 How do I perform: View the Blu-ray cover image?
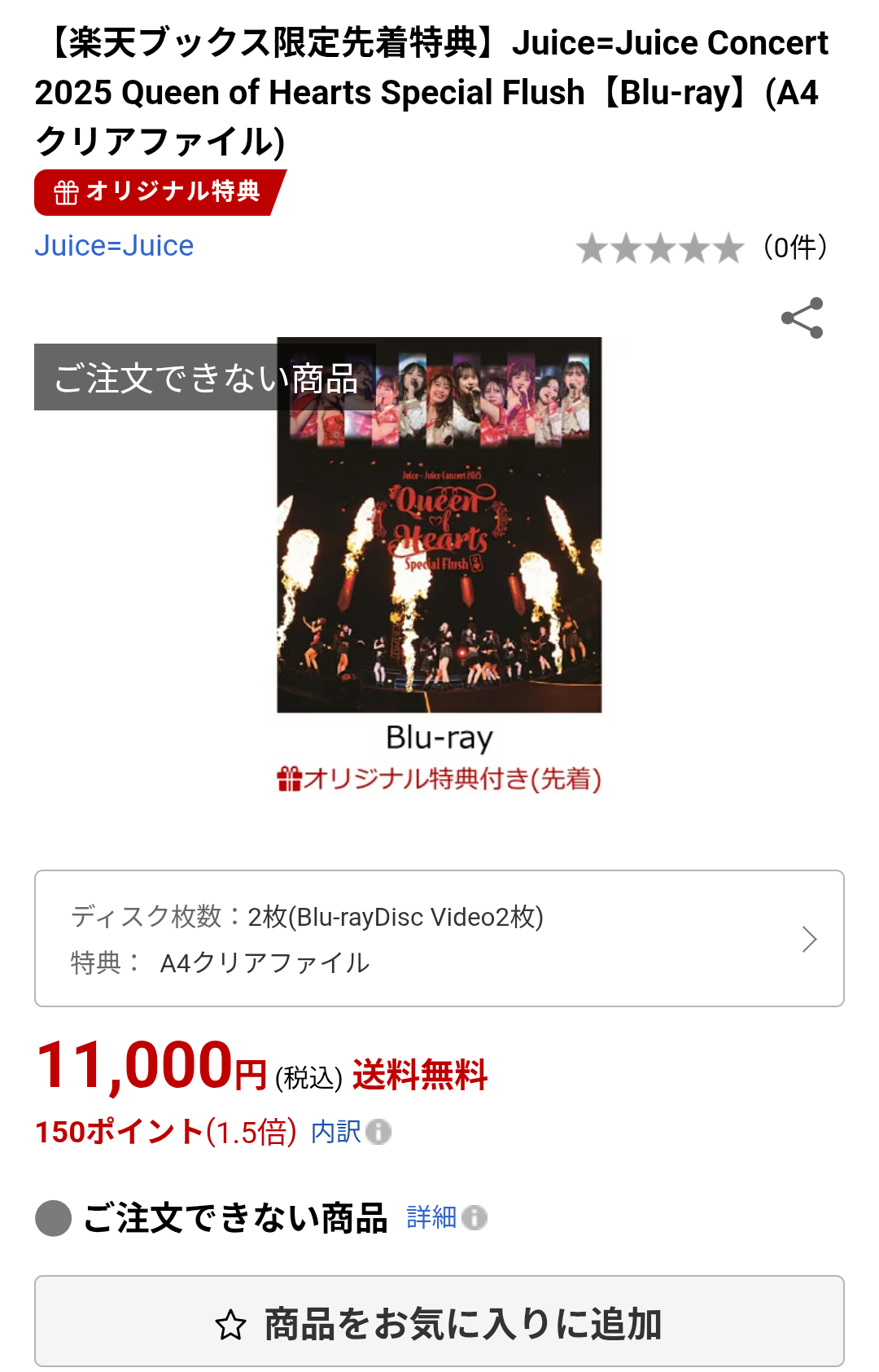coord(439,525)
